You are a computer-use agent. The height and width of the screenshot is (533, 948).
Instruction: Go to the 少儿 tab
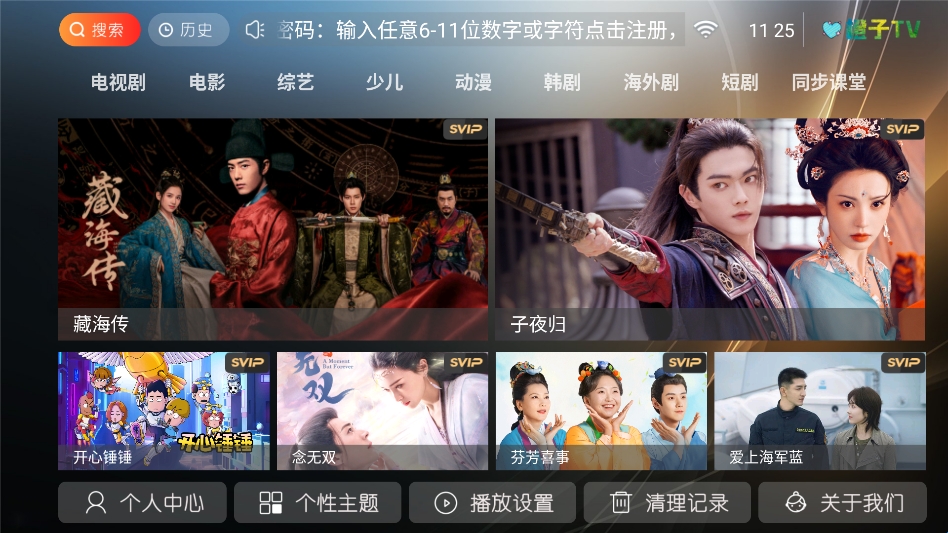click(384, 83)
